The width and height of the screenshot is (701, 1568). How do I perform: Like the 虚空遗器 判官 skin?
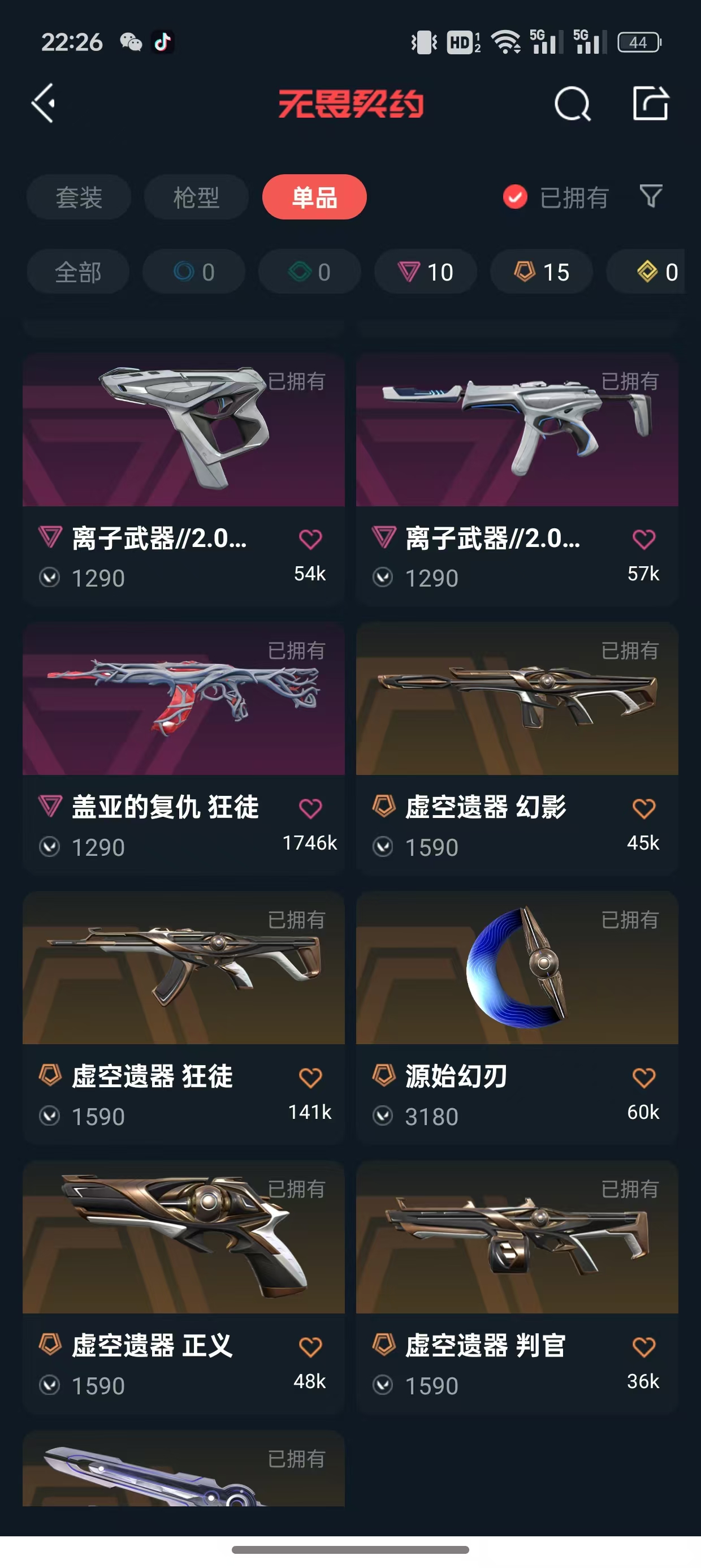(x=644, y=1347)
